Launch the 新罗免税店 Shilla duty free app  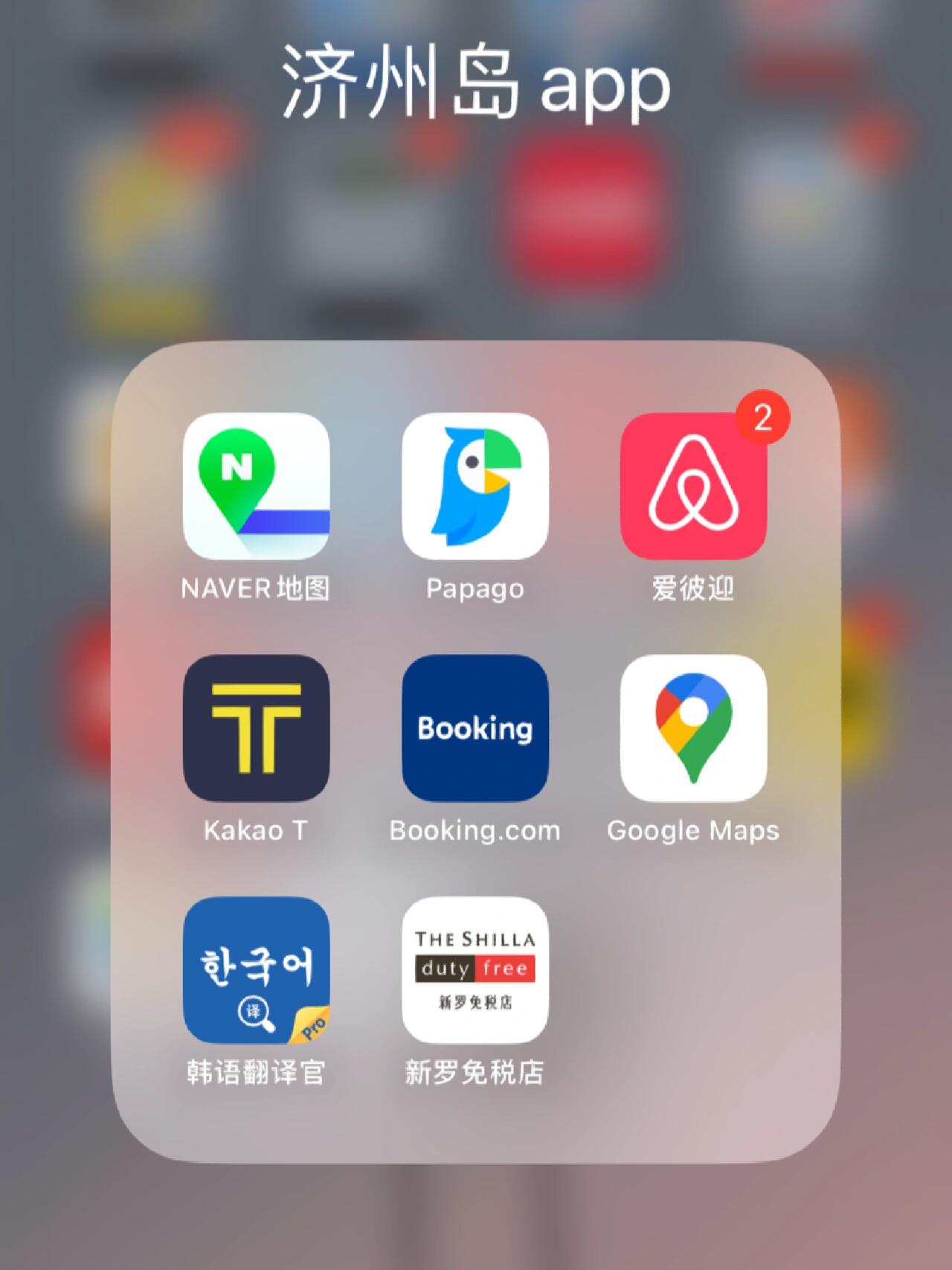coord(475,969)
